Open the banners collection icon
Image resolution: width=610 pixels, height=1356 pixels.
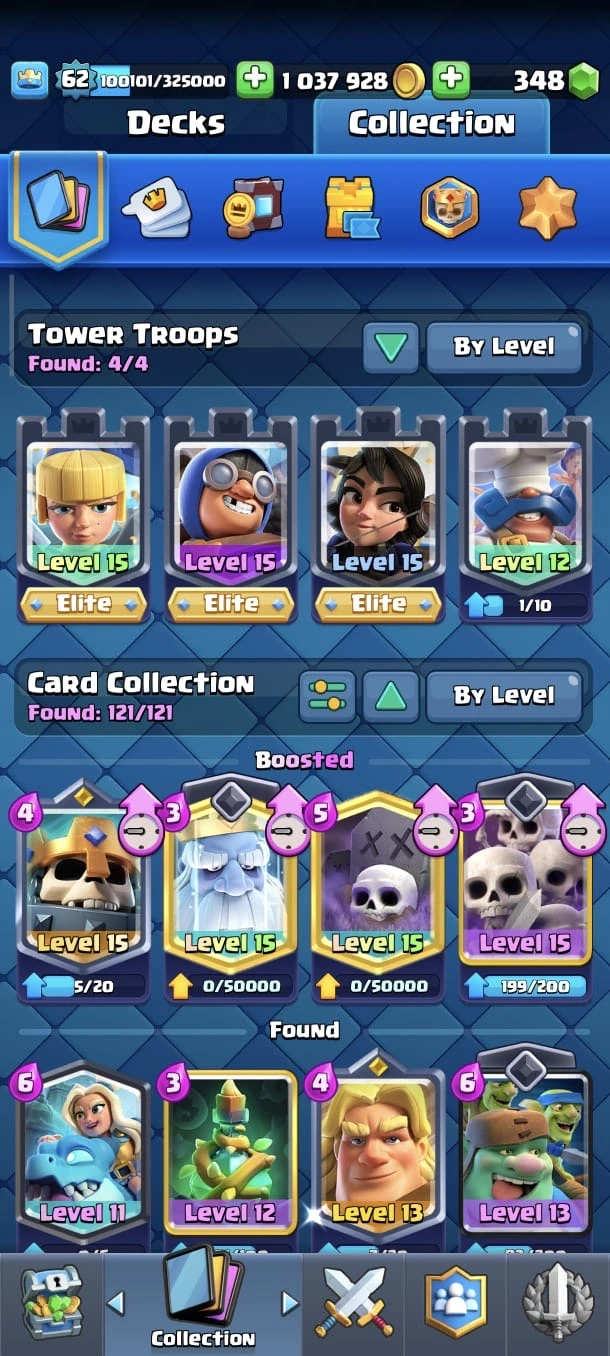(252, 208)
